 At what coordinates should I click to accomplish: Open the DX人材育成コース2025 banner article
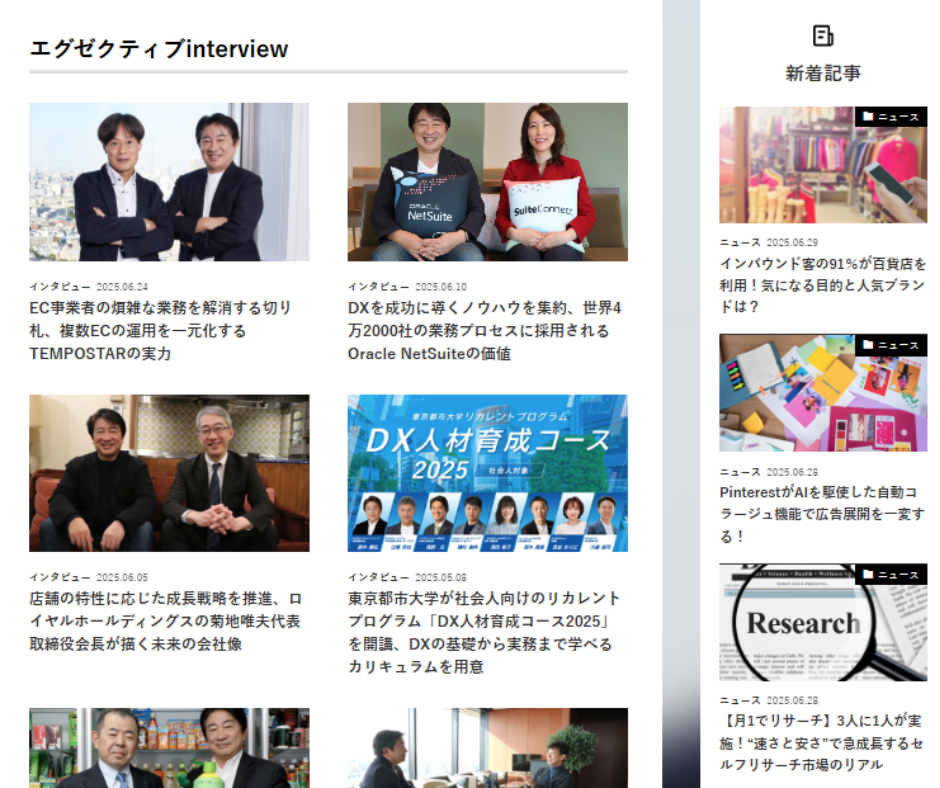tap(487, 473)
